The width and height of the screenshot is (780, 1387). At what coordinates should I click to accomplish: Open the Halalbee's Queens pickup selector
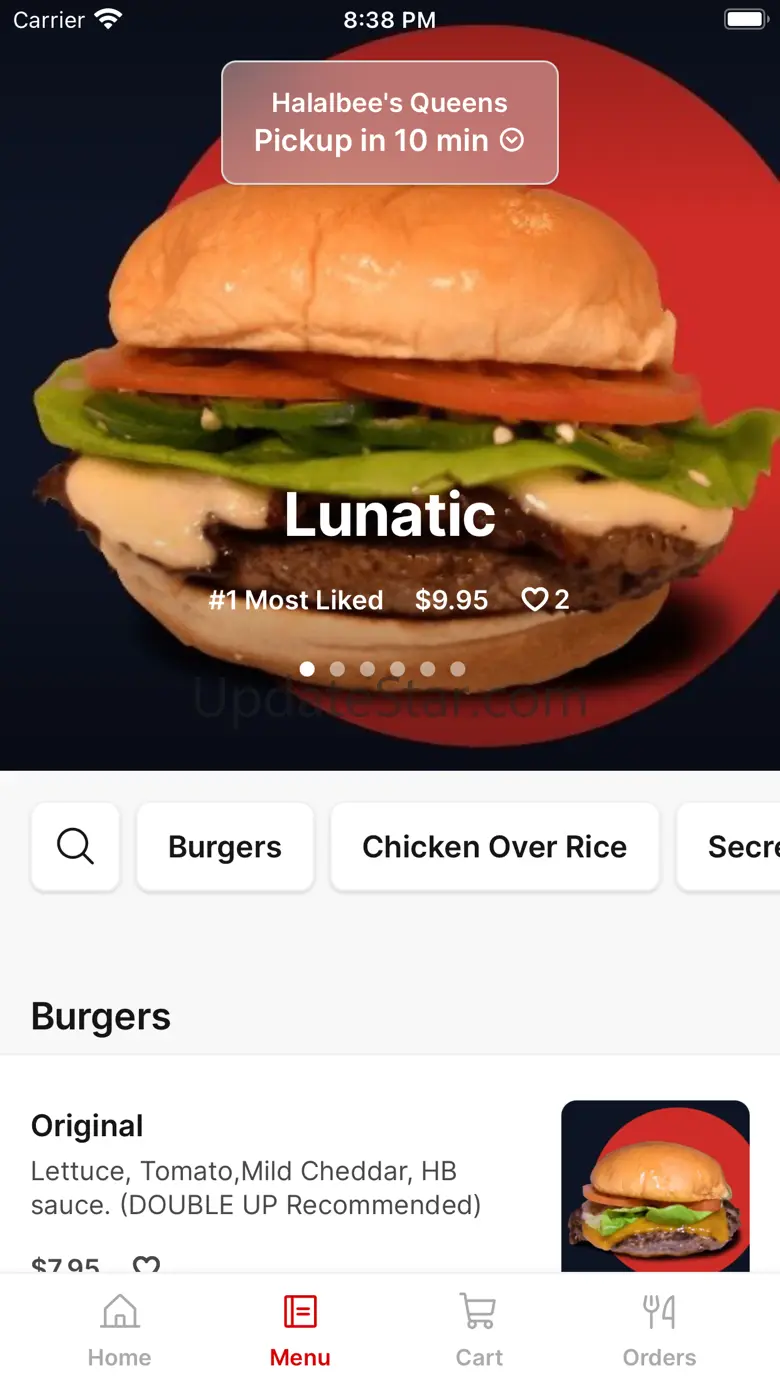pos(389,123)
